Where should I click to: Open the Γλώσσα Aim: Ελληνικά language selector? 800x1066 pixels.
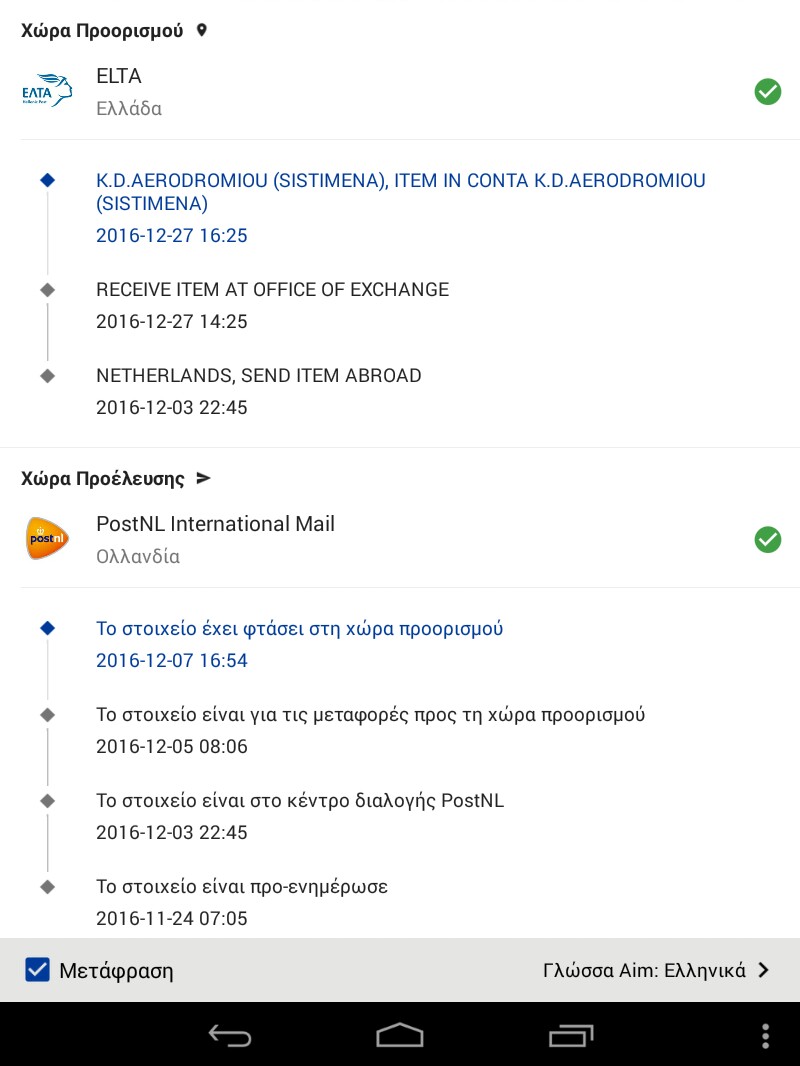[x=656, y=970]
